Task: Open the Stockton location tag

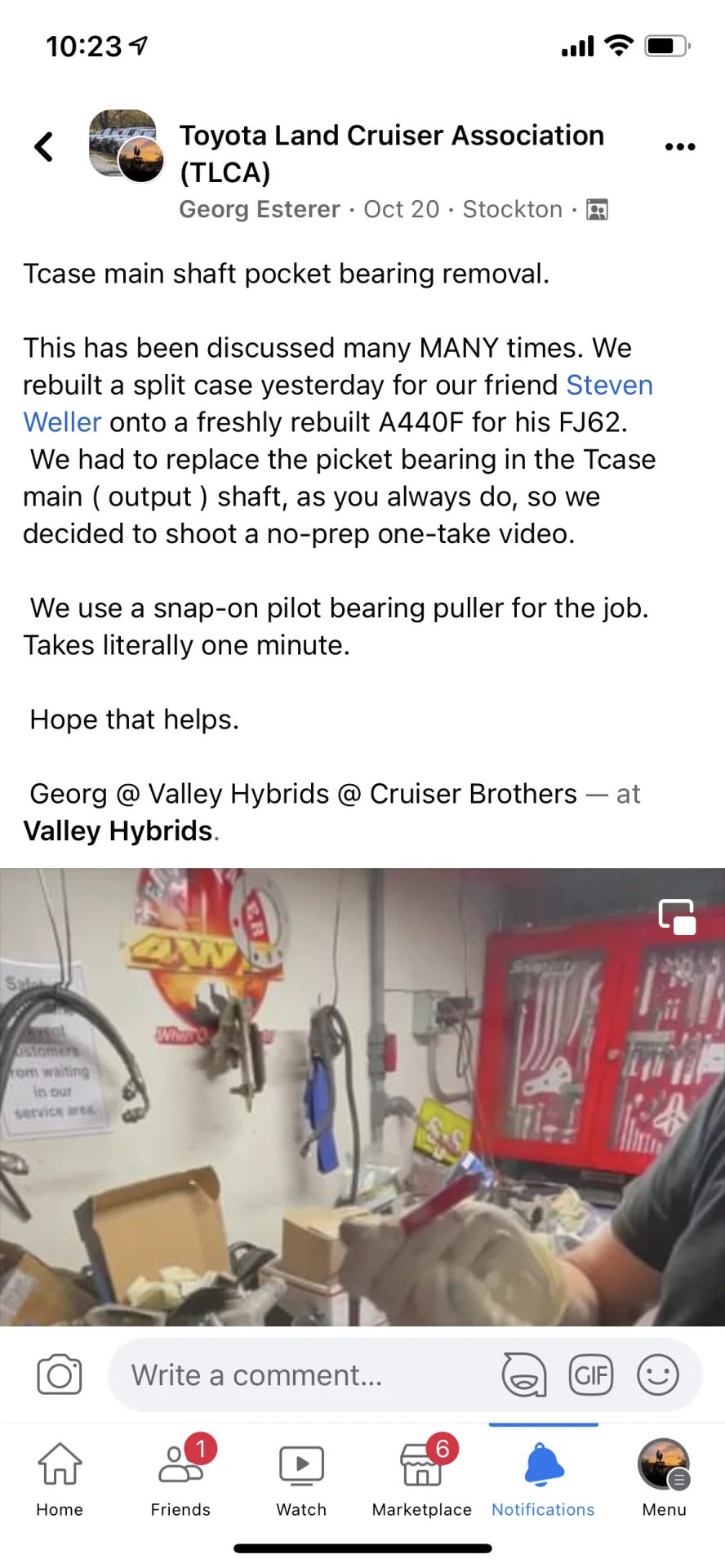Action: (x=512, y=210)
